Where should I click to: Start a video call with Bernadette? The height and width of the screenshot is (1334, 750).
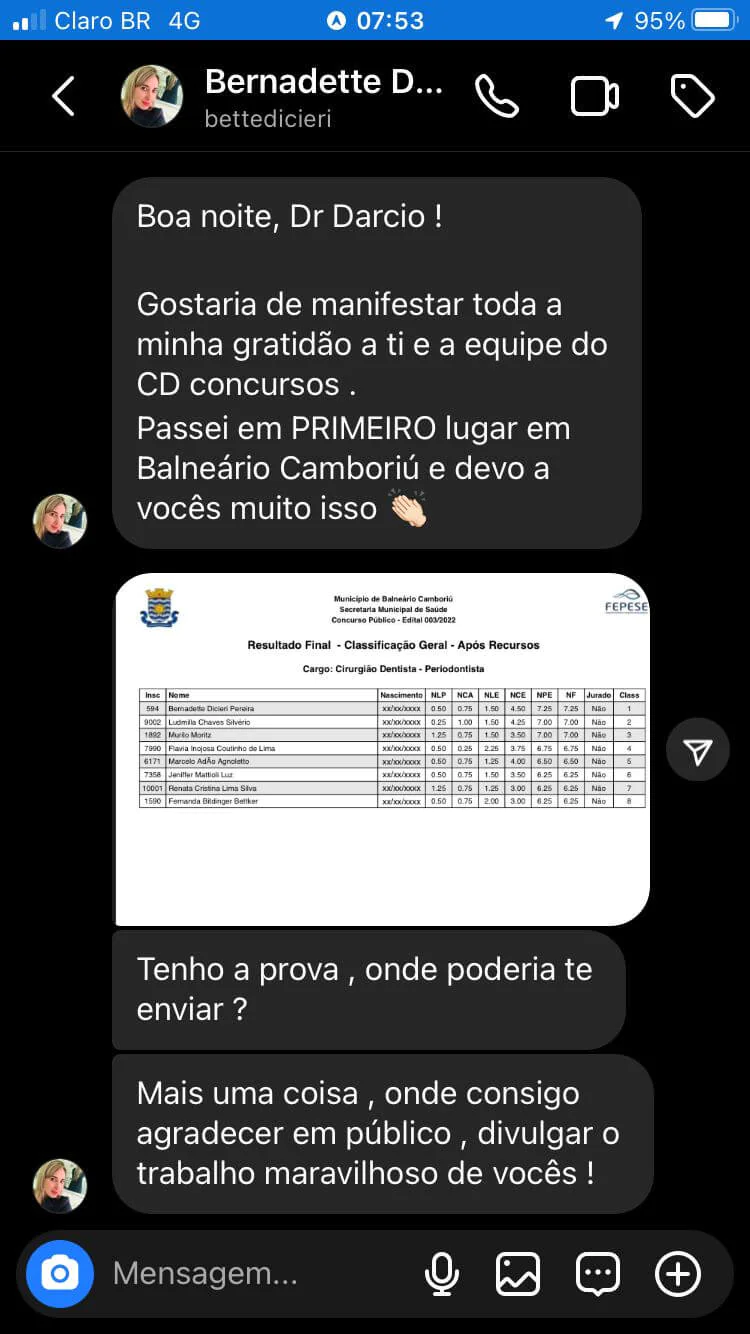pyautogui.click(x=594, y=97)
